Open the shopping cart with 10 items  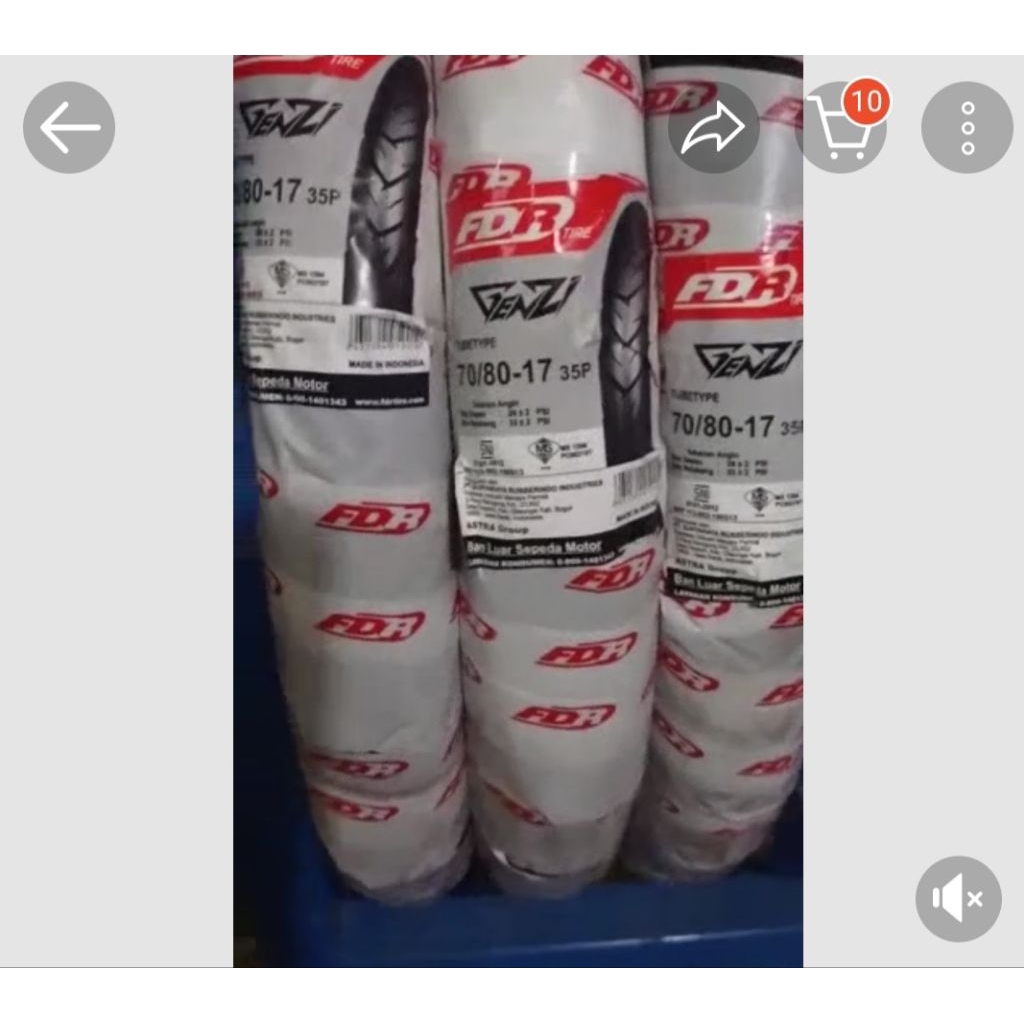tap(840, 128)
